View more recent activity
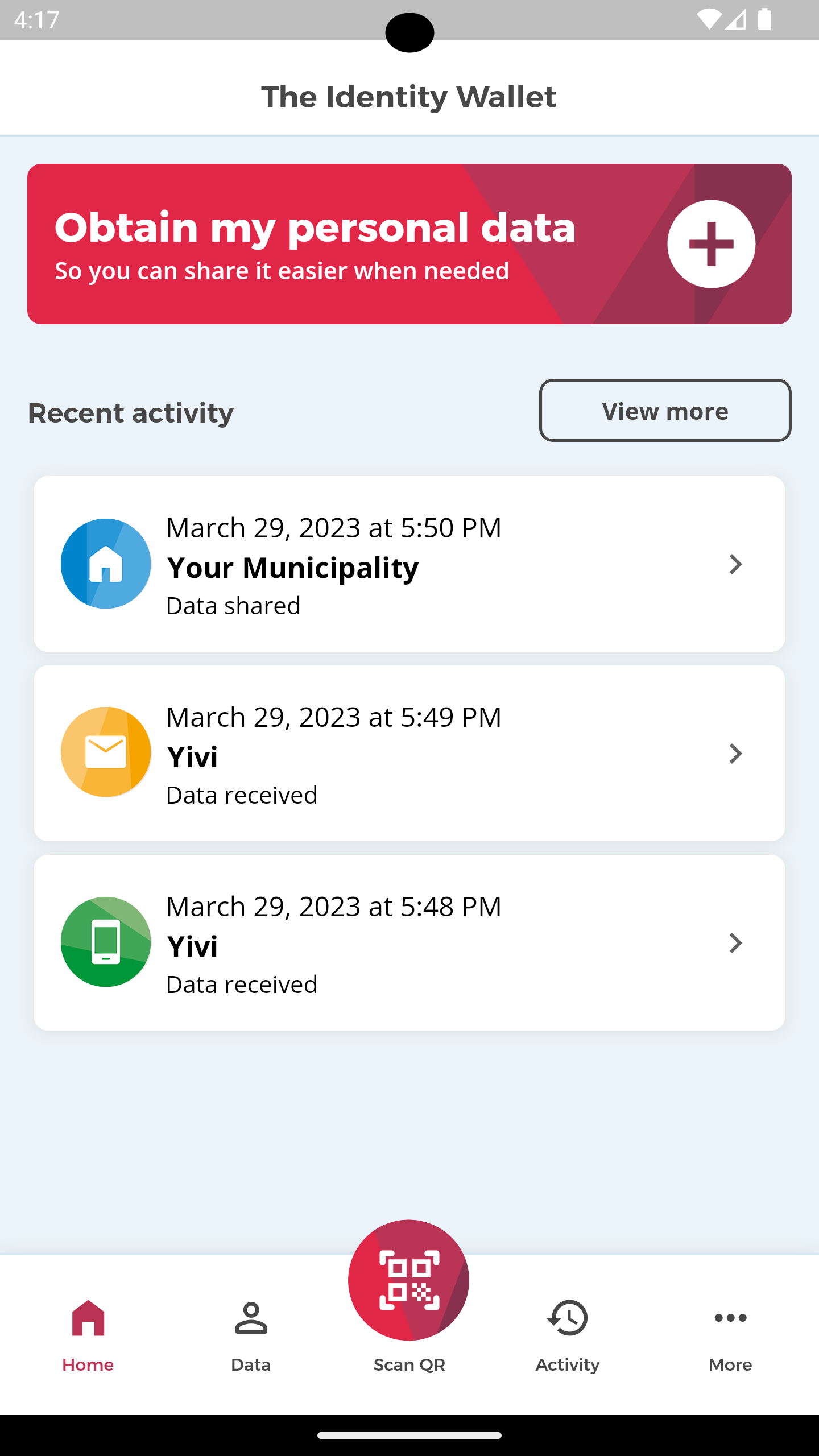 (x=665, y=411)
